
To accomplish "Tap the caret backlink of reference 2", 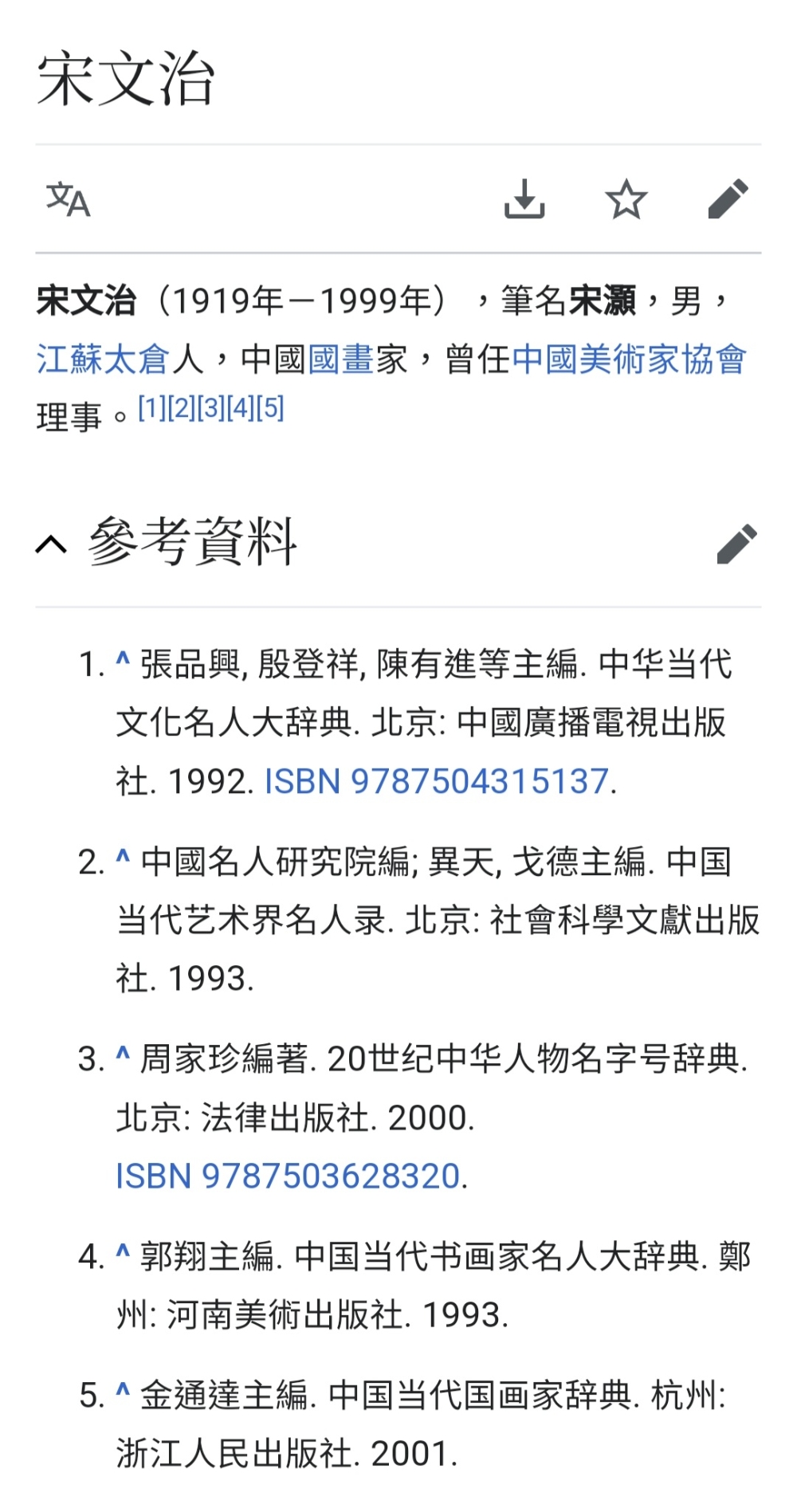I will tap(123, 858).
